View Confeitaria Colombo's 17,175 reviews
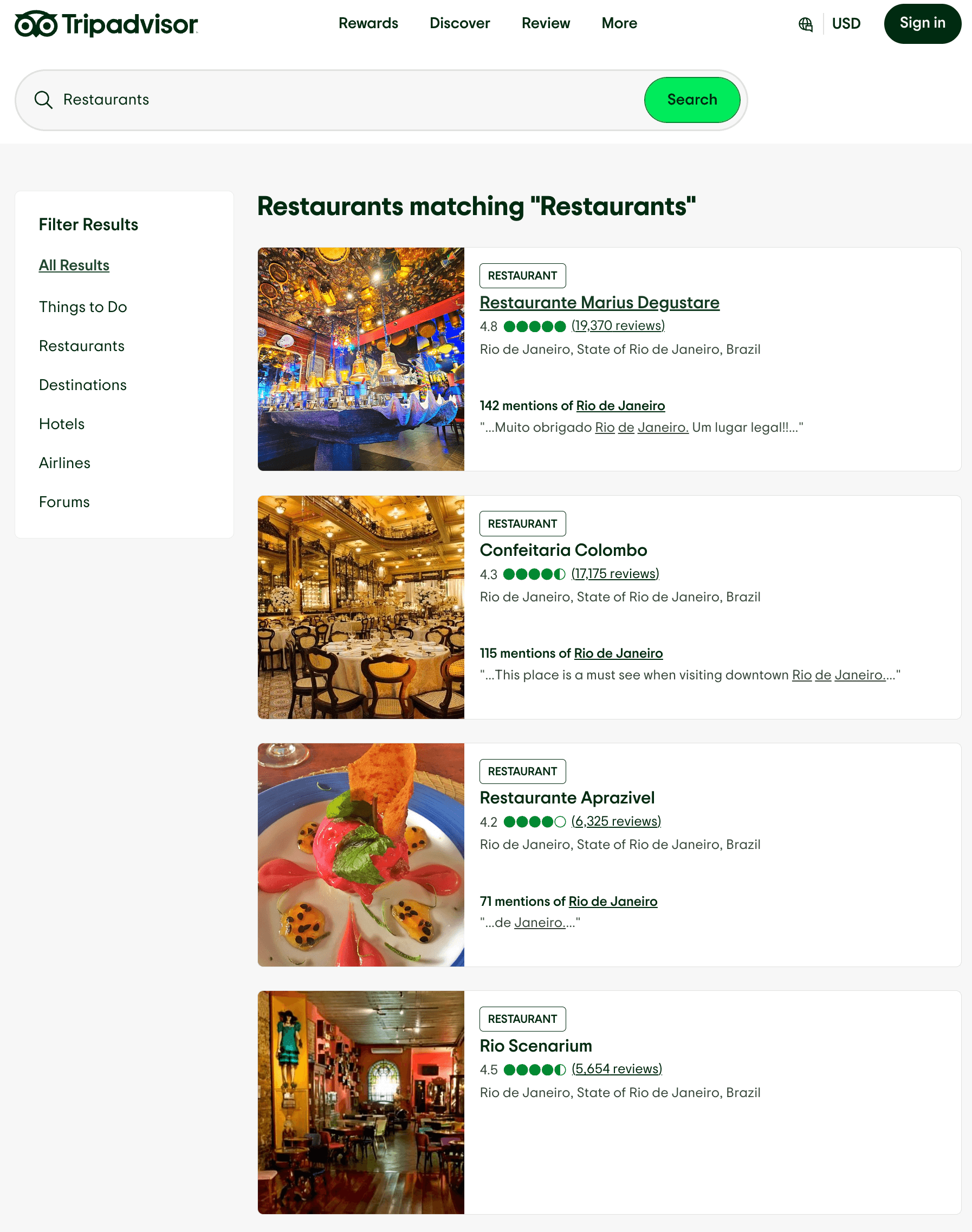The height and width of the screenshot is (1232, 972). tap(614, 574)
